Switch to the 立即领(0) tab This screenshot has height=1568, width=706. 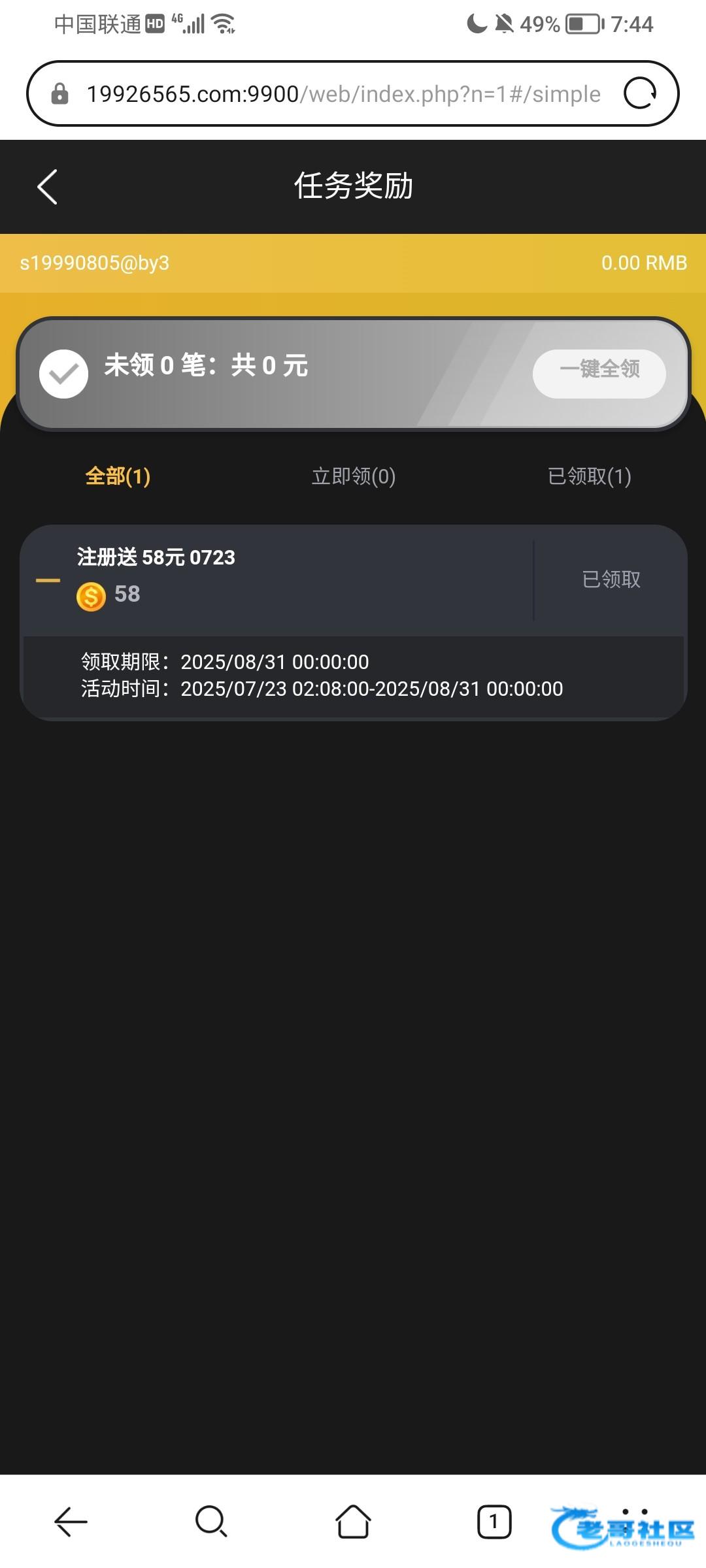pos(353,476)
